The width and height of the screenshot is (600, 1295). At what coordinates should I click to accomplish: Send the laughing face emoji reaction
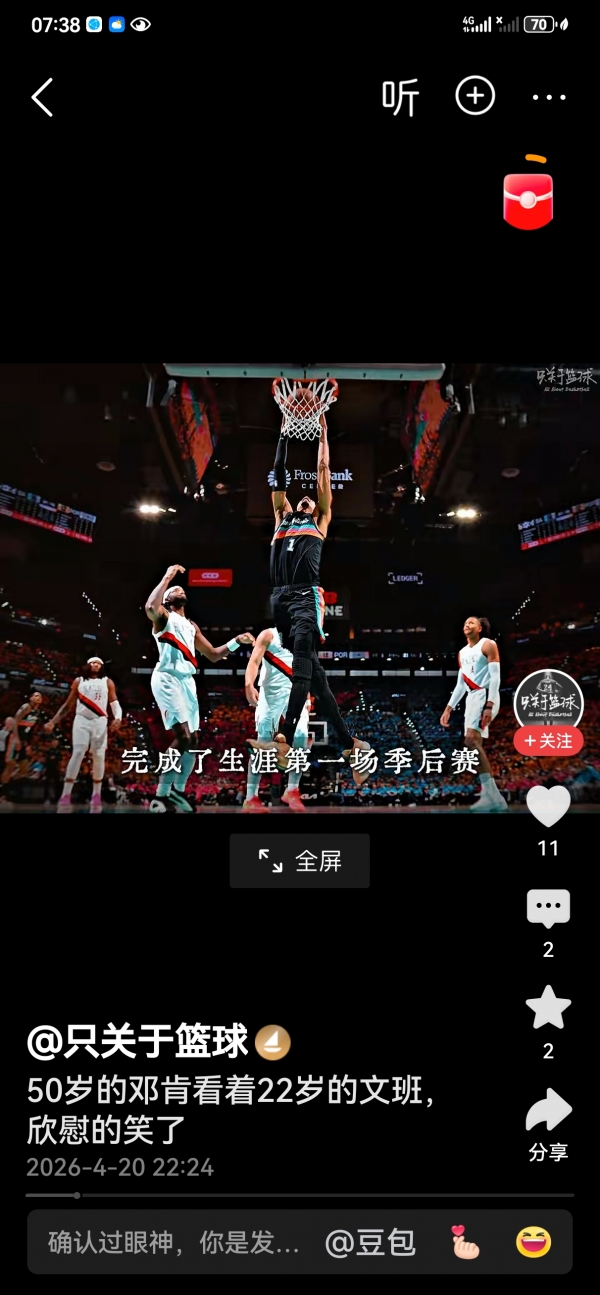(533, 1242)
